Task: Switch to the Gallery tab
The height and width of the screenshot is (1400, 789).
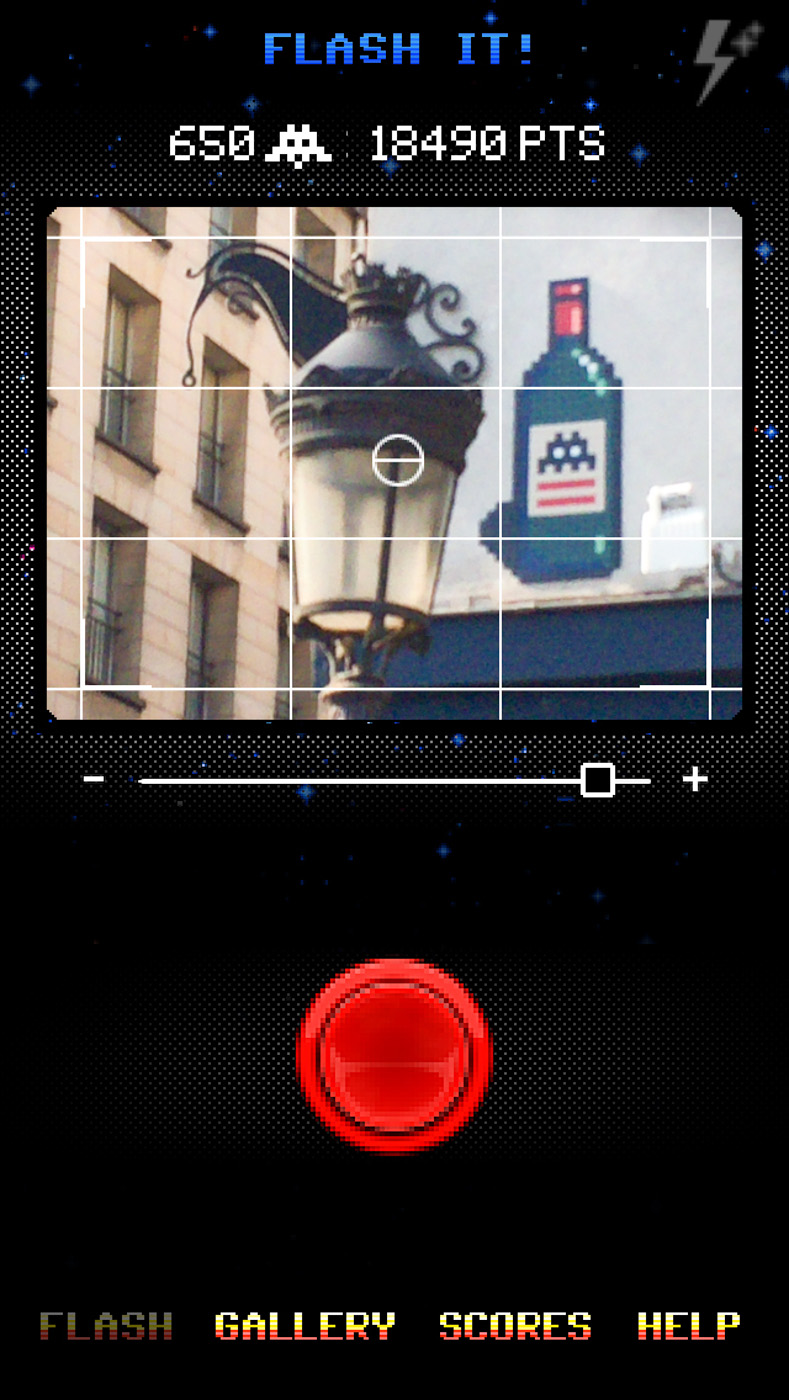Action: coord(305,1326)
